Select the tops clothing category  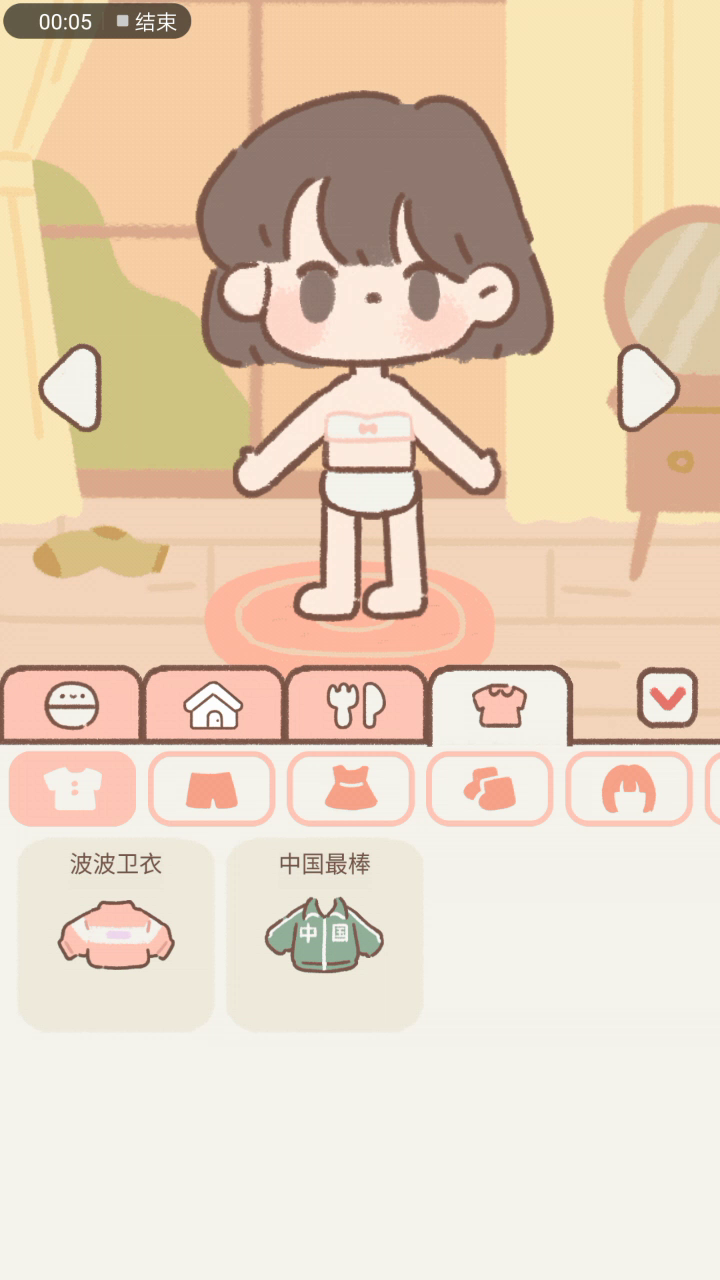[72, 789]
